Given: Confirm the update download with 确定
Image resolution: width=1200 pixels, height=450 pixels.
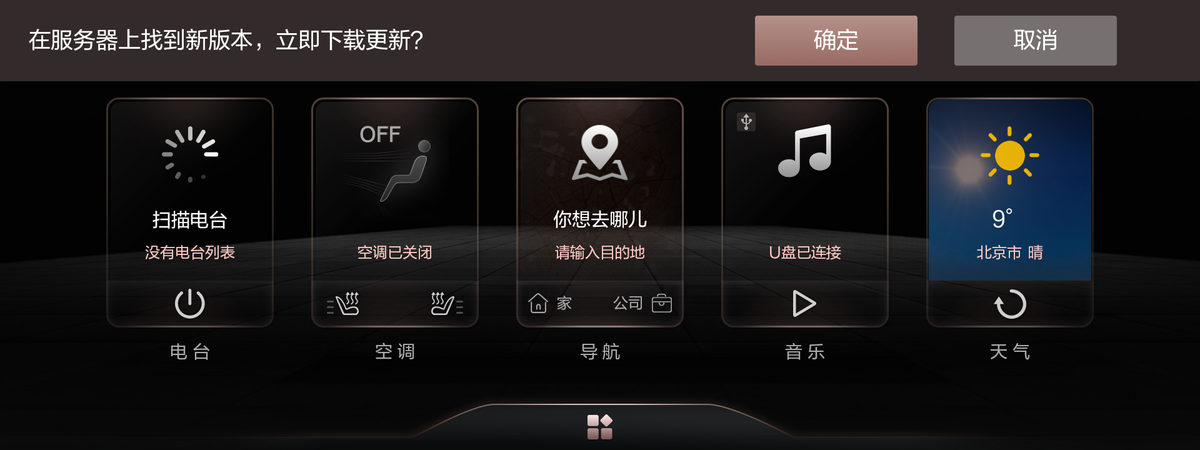Looking at the screenshot, I should pyautogui.click(x=836, y=41).
